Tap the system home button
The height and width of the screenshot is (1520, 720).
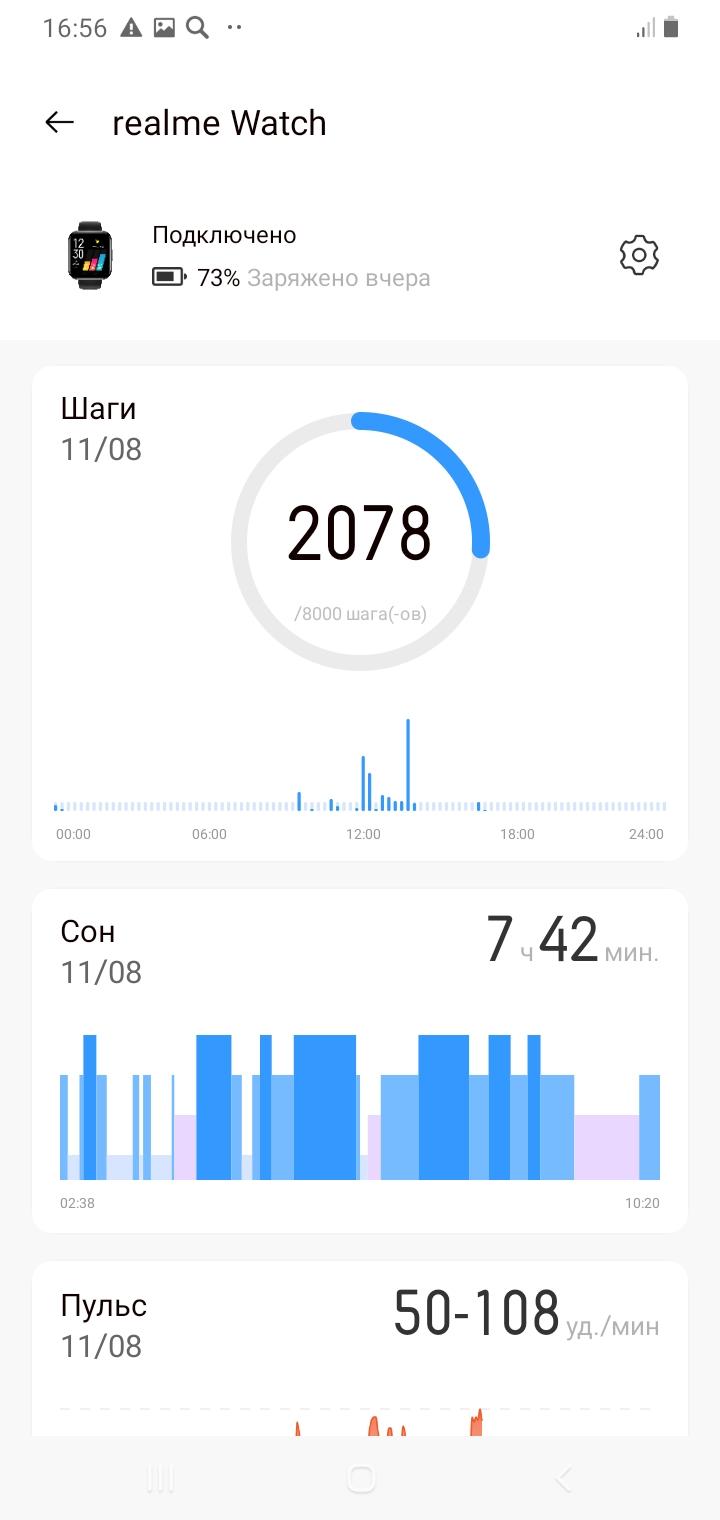click(360, 1479)
